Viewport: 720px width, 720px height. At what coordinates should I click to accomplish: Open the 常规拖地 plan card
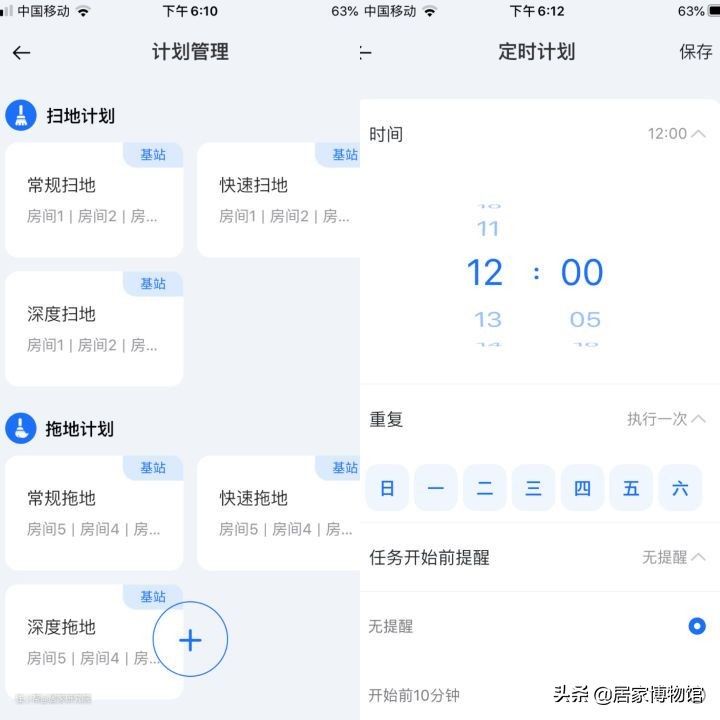coord(94,512)
